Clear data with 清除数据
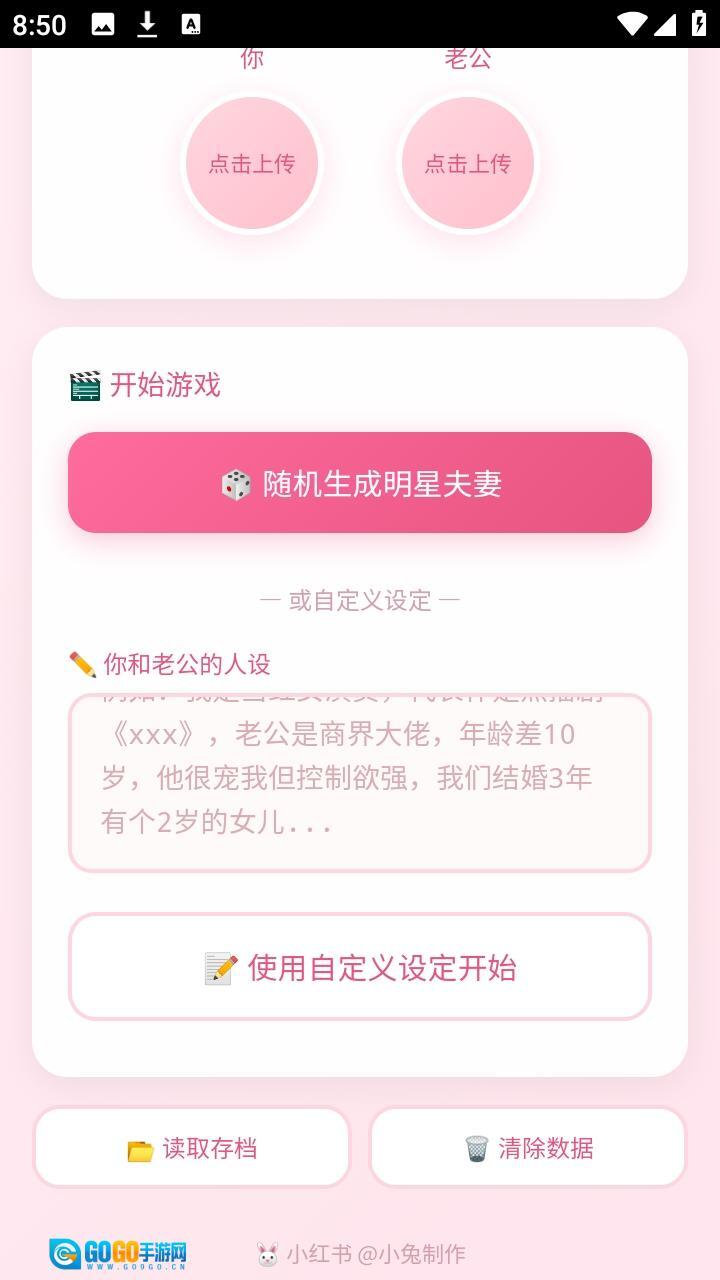720x1280 pixels. tap(528, 1148)
